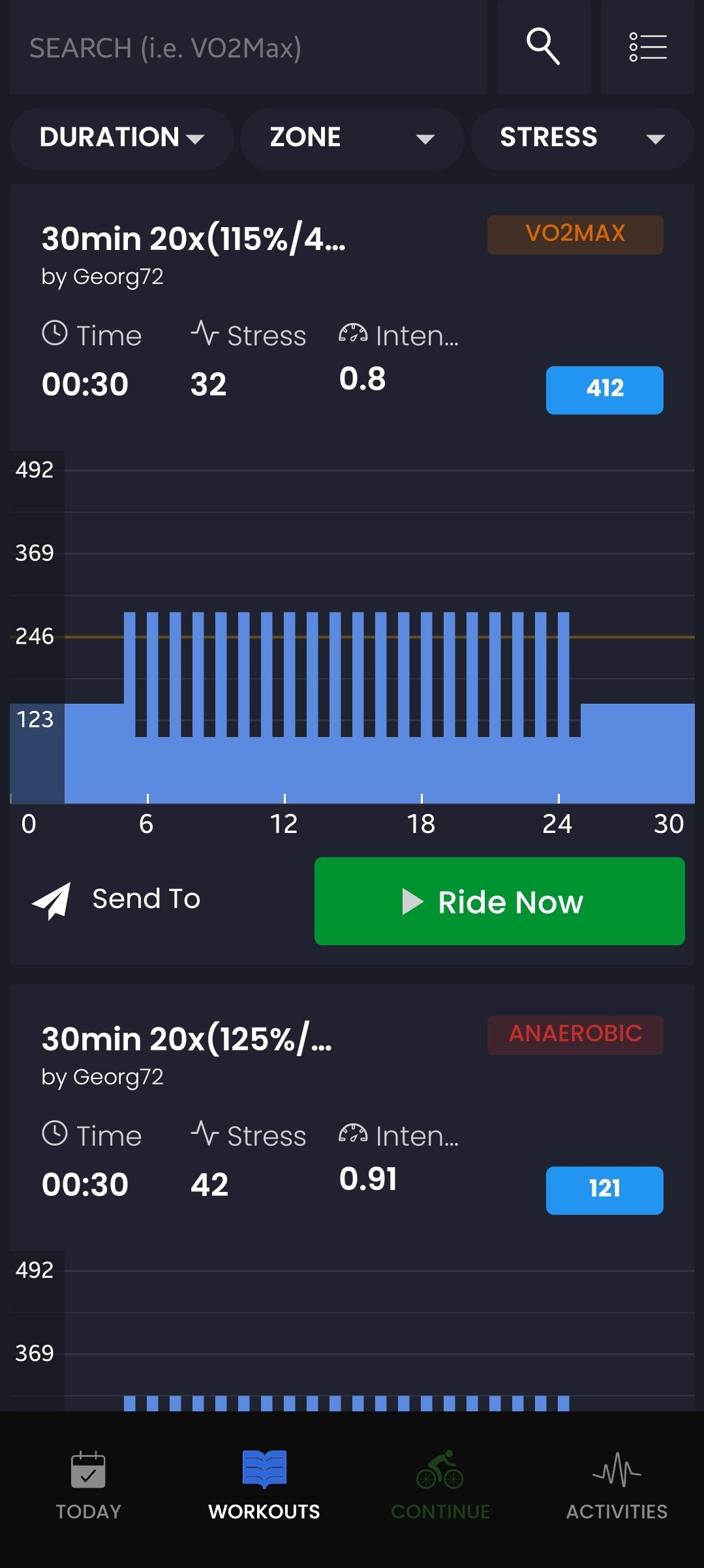Image resolution: width=704 pixels, height=1568 pixels.
Task: Start the workout with Ride Now
Action: tap(499, 901)
